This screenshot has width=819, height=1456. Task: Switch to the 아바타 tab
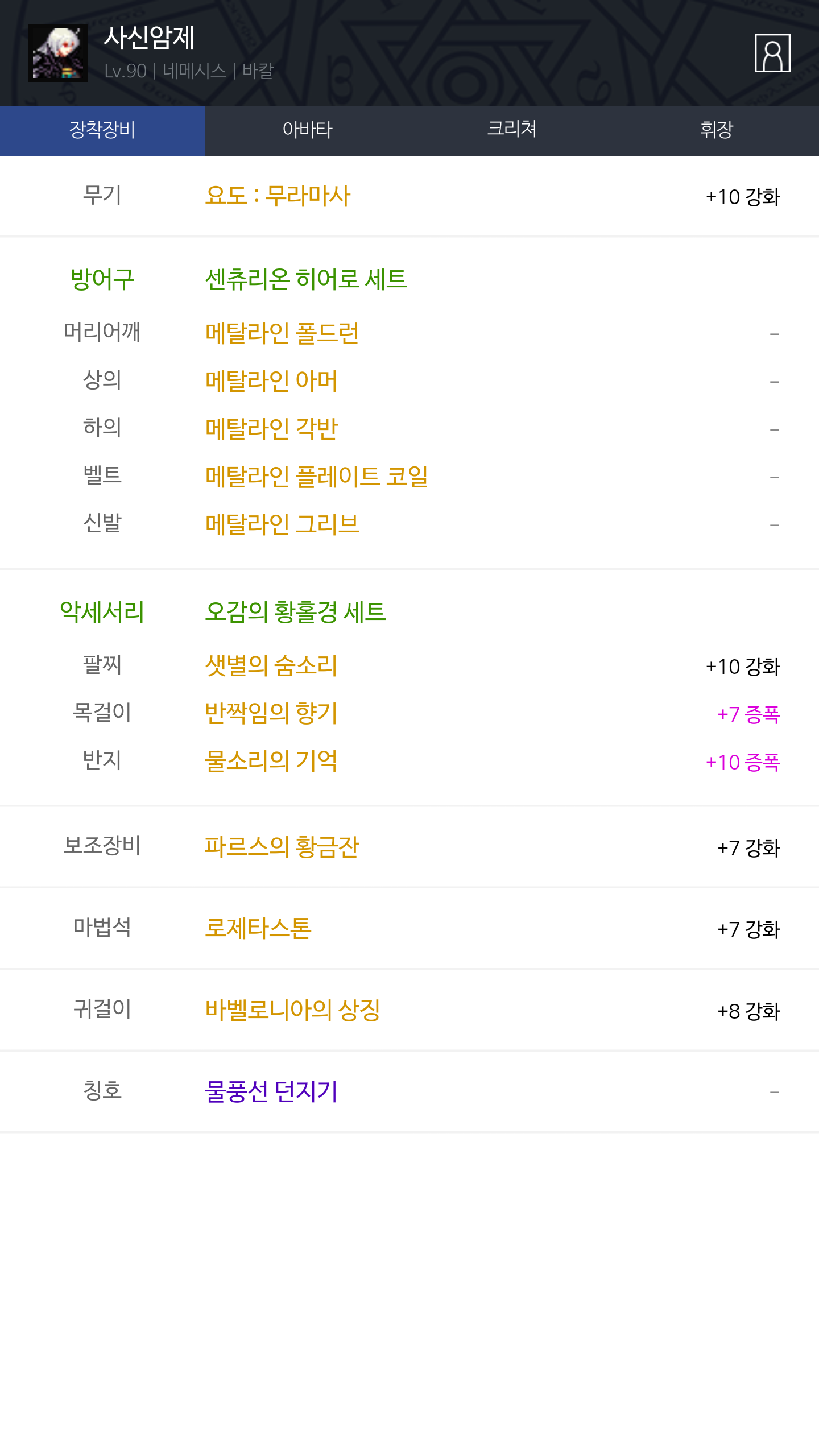(x=307, y=130)
